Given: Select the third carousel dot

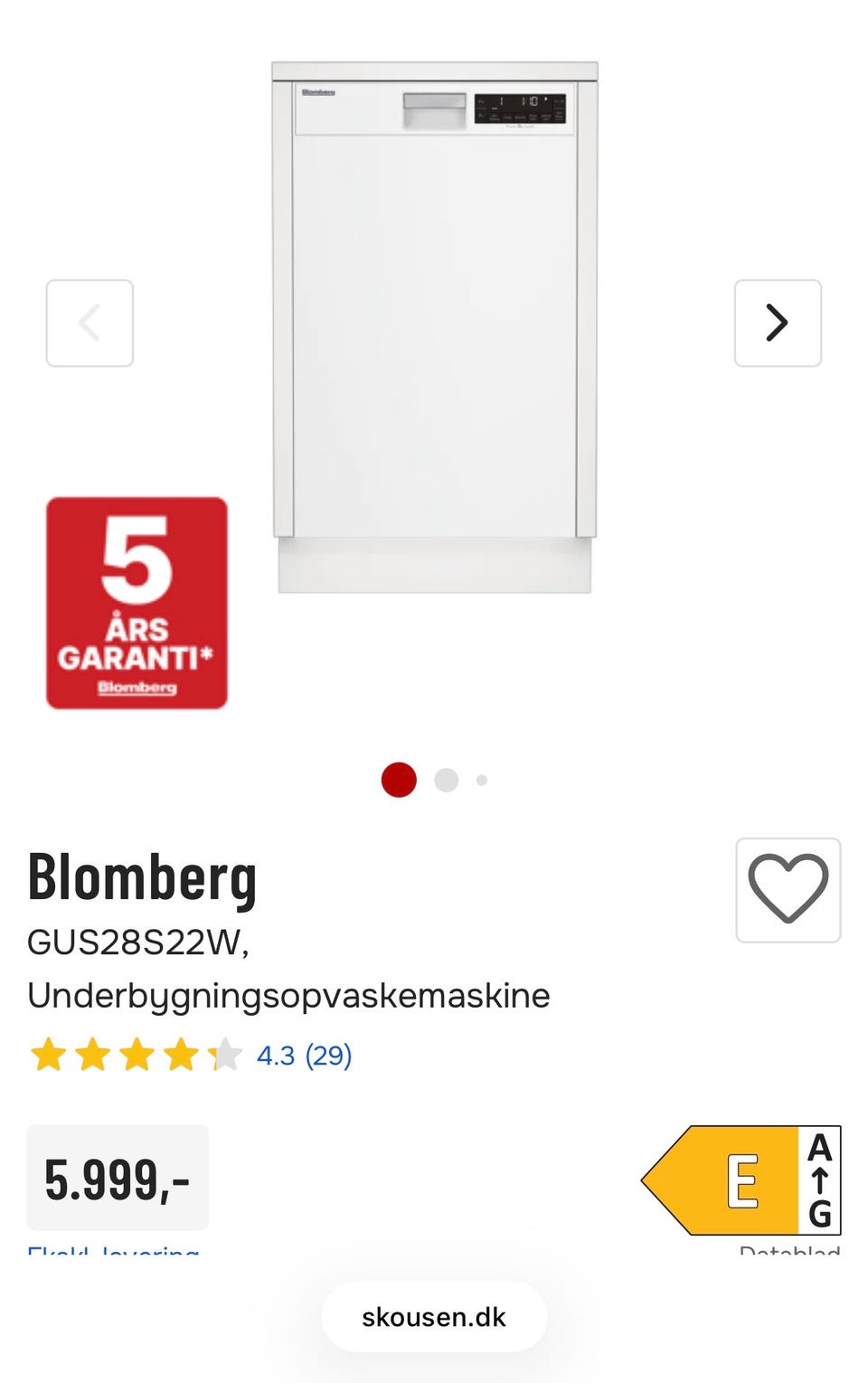Looking at the screenshot, I should 481,780.
